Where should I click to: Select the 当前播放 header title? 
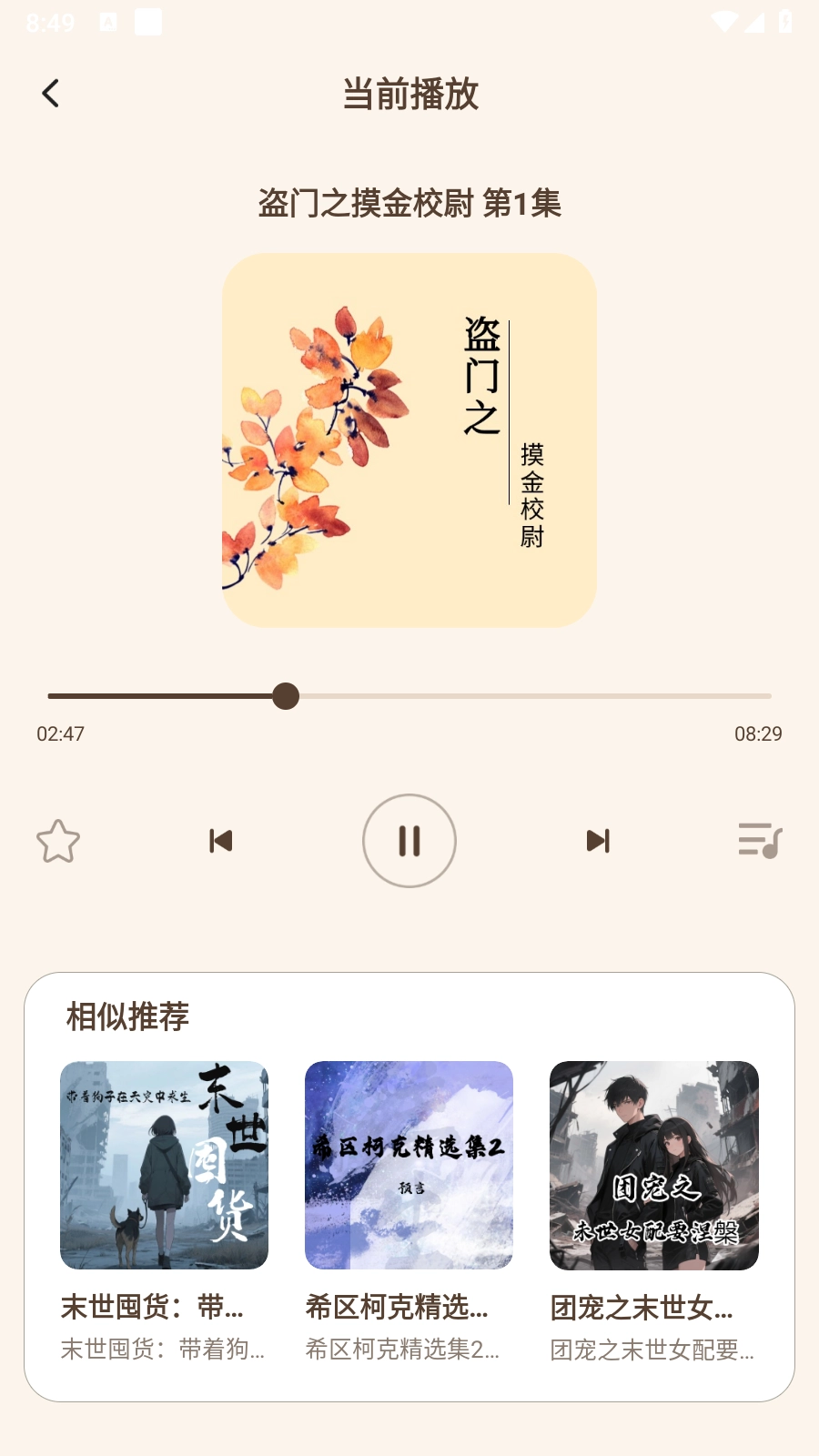(x=409, y=94)
